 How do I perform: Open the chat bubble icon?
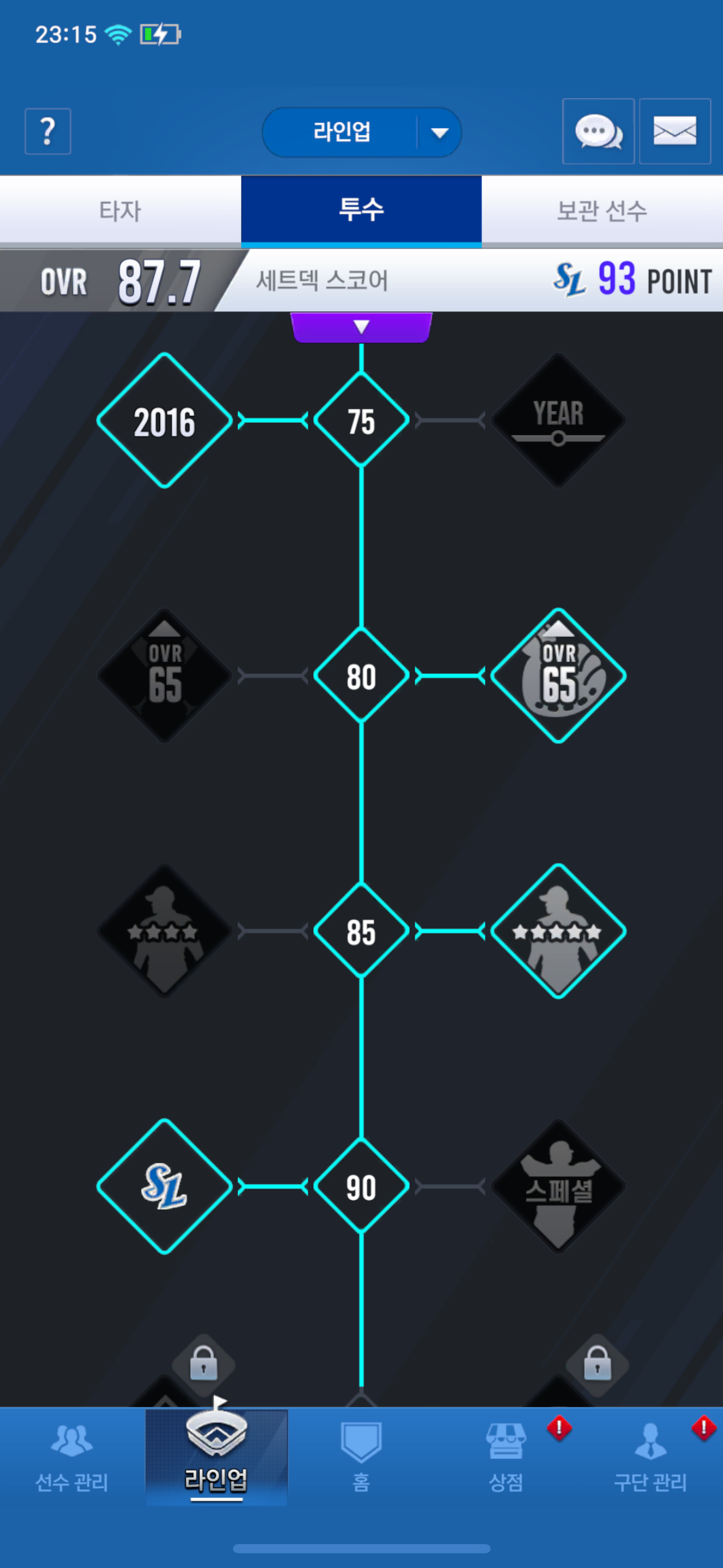(x=598, y=131)
